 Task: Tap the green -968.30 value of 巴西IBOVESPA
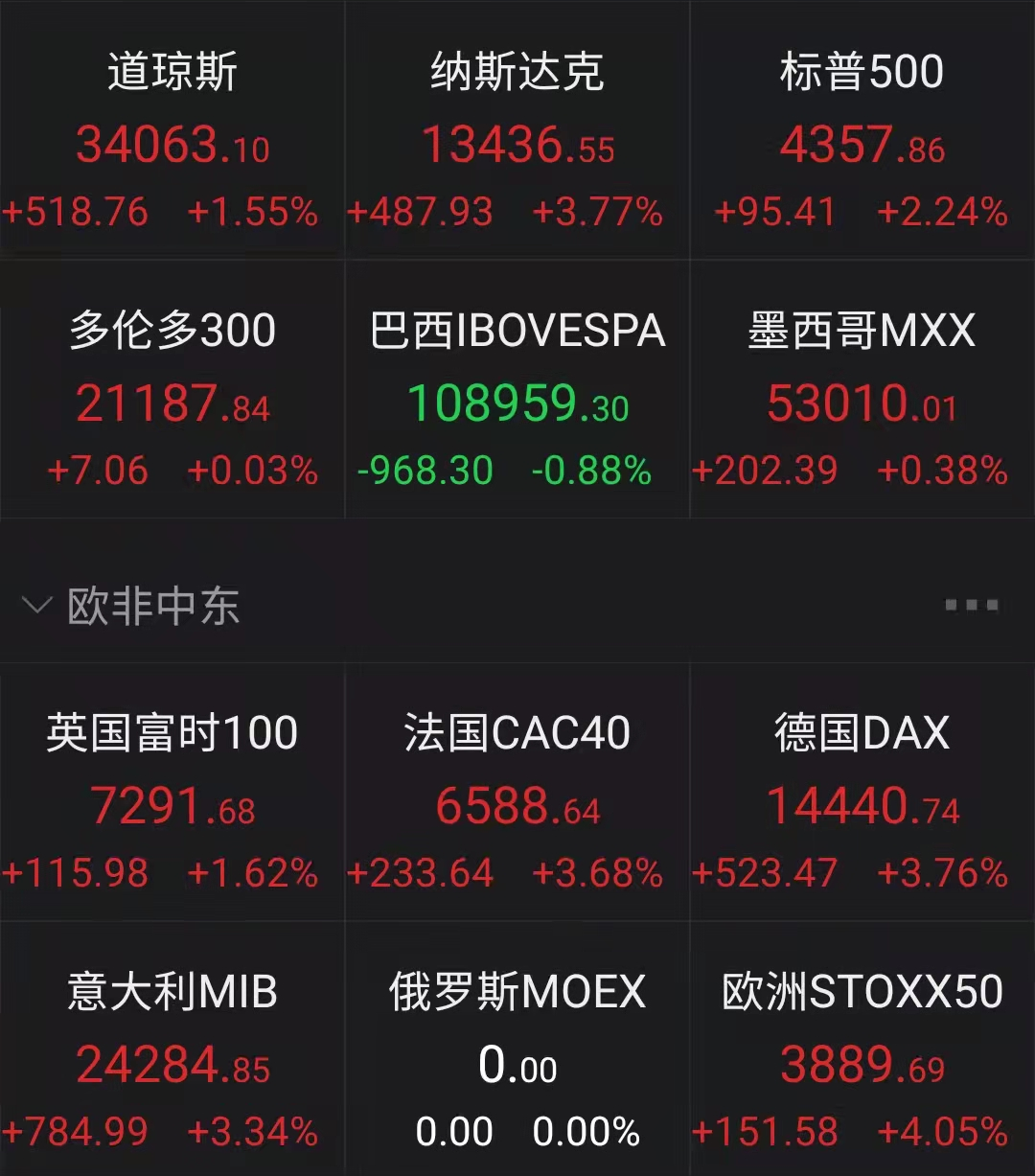422,471
